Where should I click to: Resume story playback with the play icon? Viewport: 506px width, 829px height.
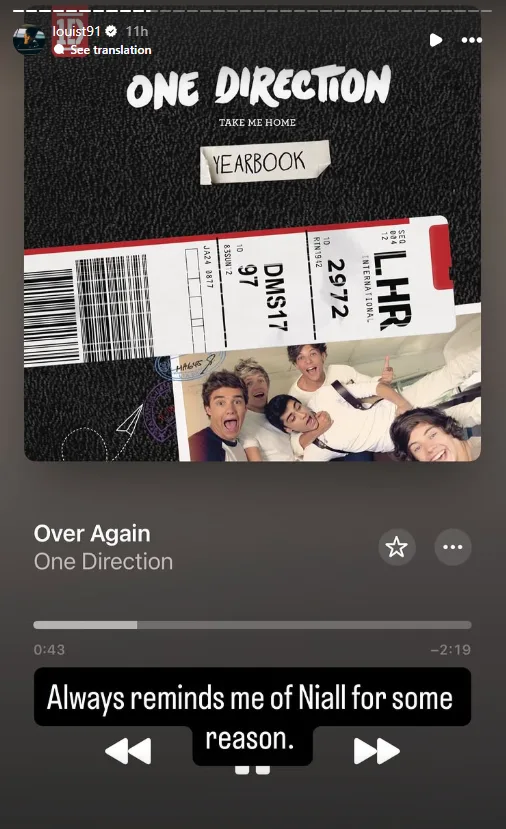pos(436,40)
